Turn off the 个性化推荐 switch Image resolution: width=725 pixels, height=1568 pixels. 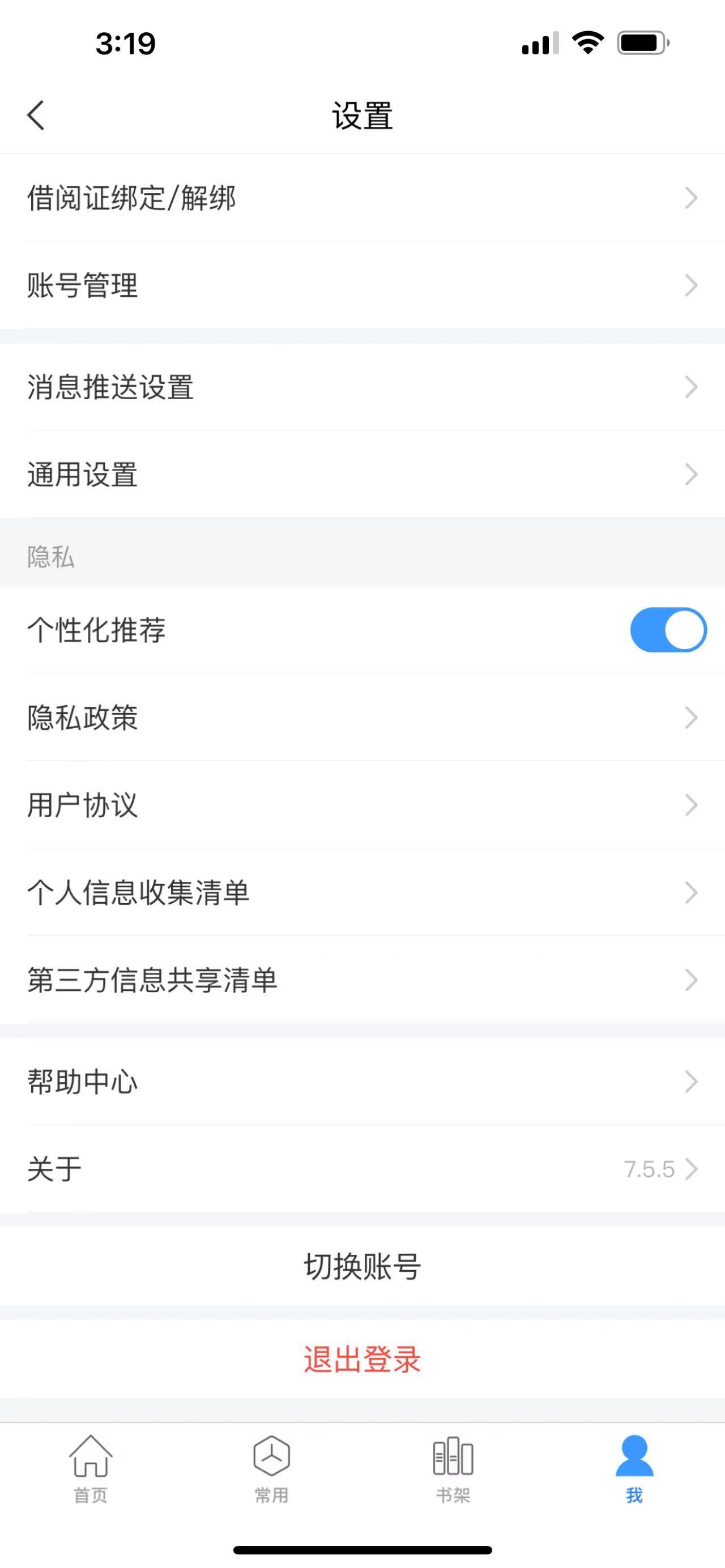pyautogui.click(x=668, y=629)
